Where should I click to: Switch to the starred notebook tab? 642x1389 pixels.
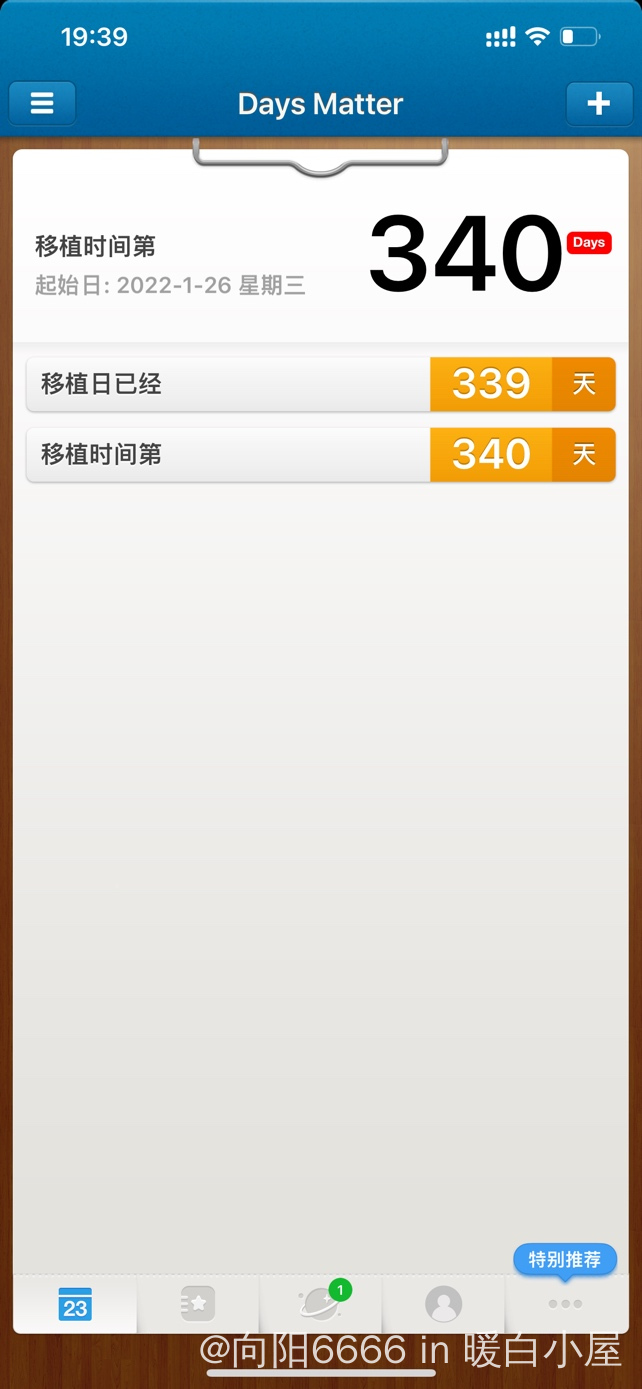[198, 1304]
